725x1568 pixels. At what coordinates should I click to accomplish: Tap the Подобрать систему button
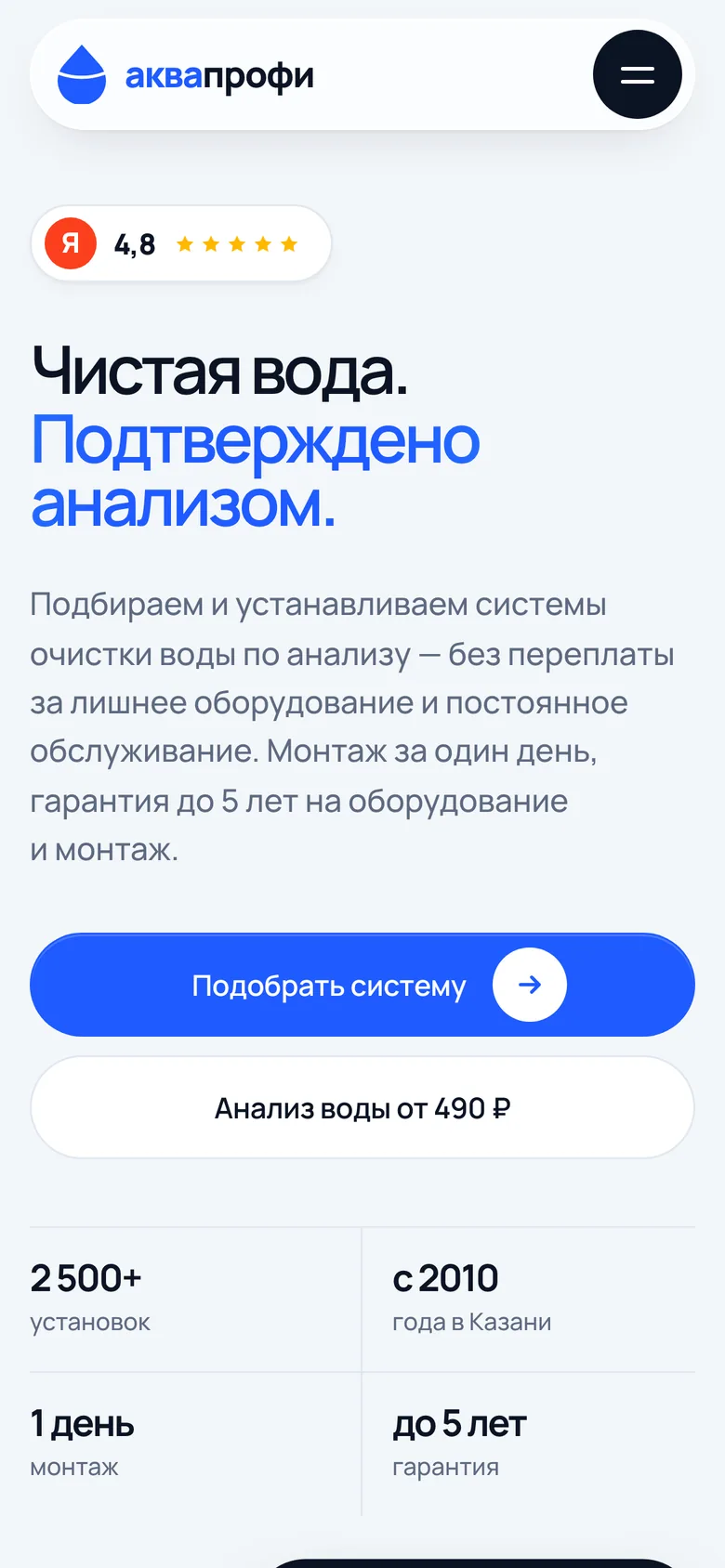pyautogui.click(x=362, y=985)
